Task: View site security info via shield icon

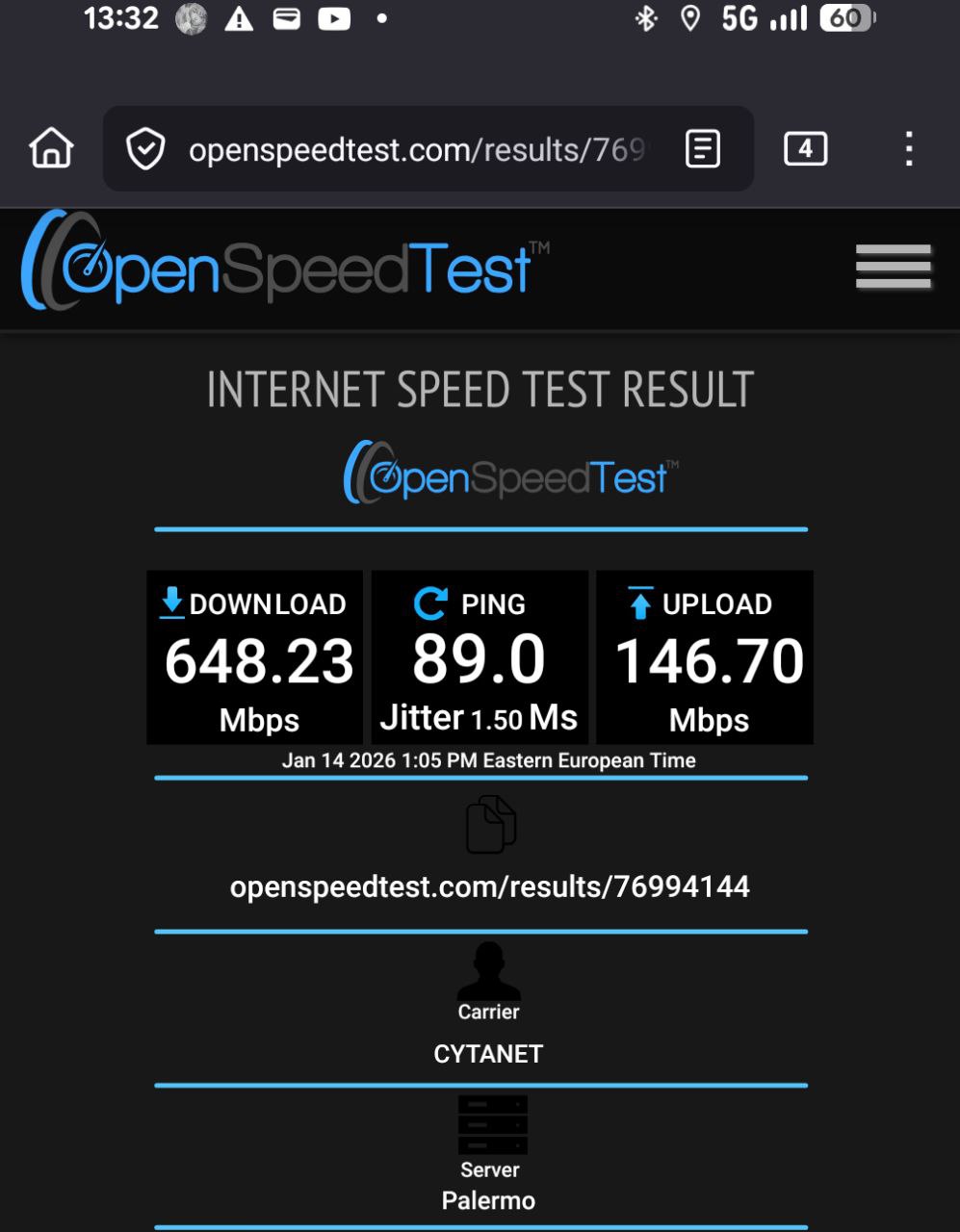Action: click(x=145, y=150)
